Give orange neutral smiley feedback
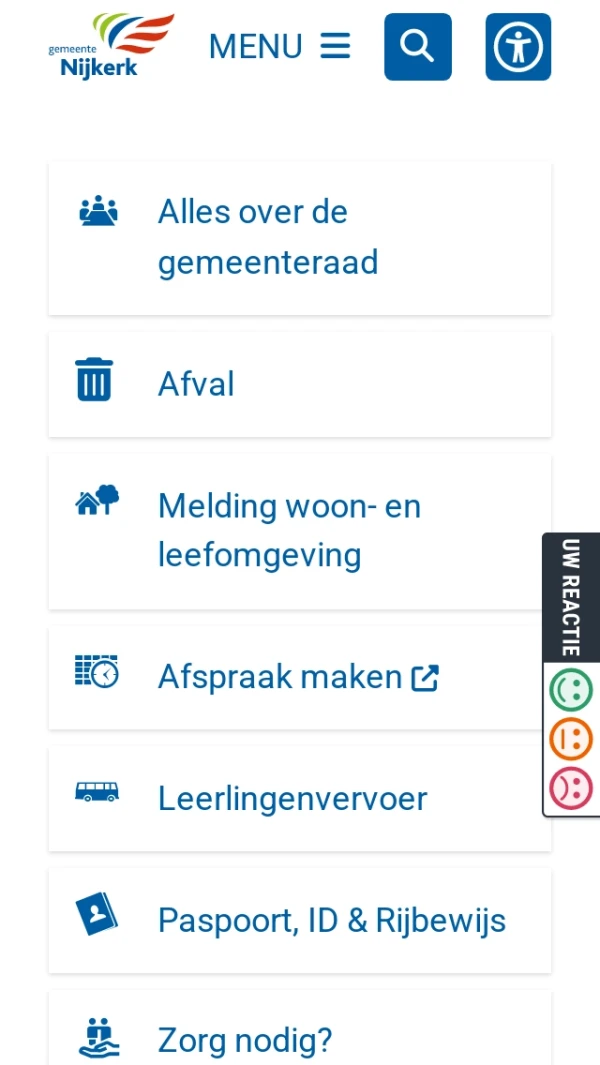Image resolution: width=600 pixels, height=1065 pixels. (571, 739)
